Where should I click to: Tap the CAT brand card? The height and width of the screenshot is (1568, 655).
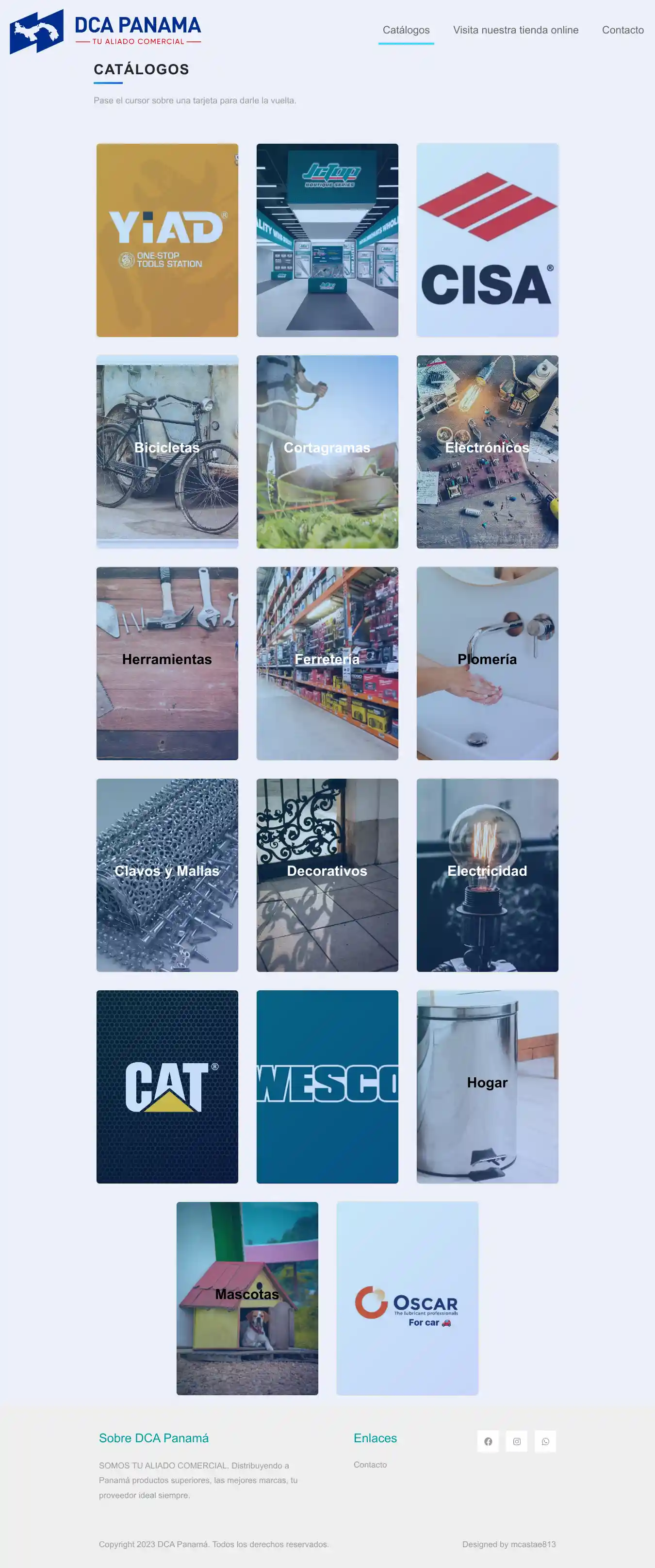(167, 1086)
